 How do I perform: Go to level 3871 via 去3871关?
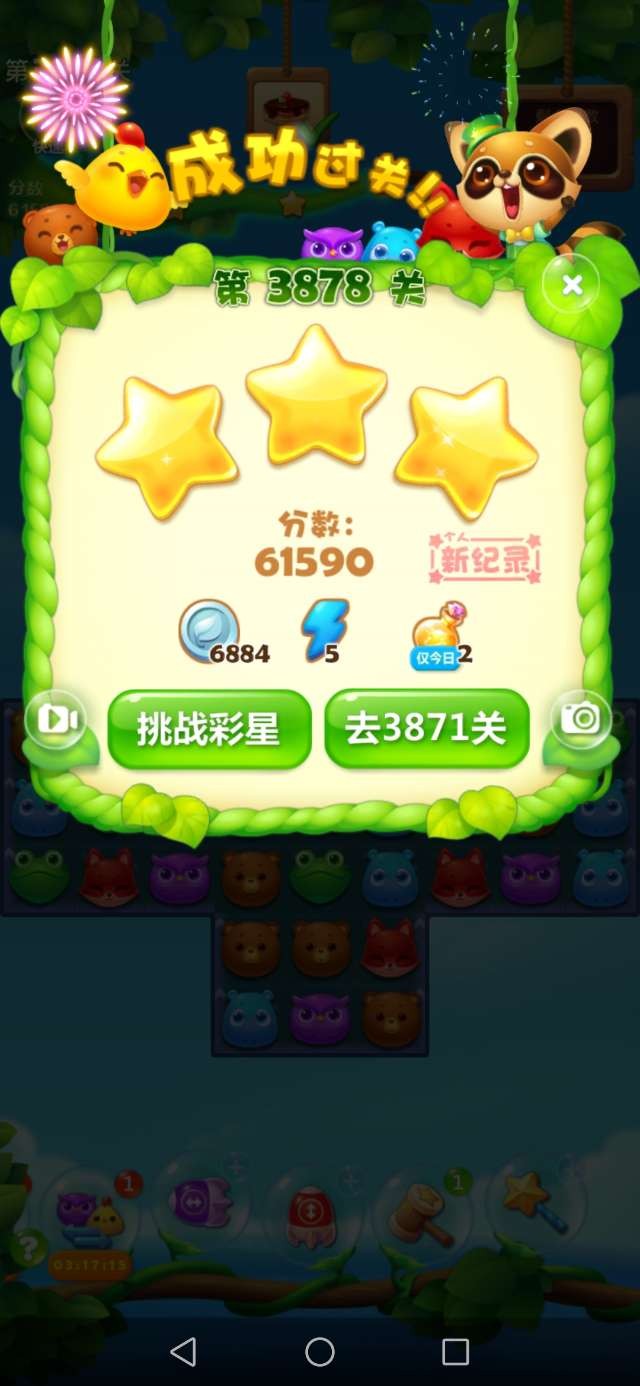pos(427,729)
